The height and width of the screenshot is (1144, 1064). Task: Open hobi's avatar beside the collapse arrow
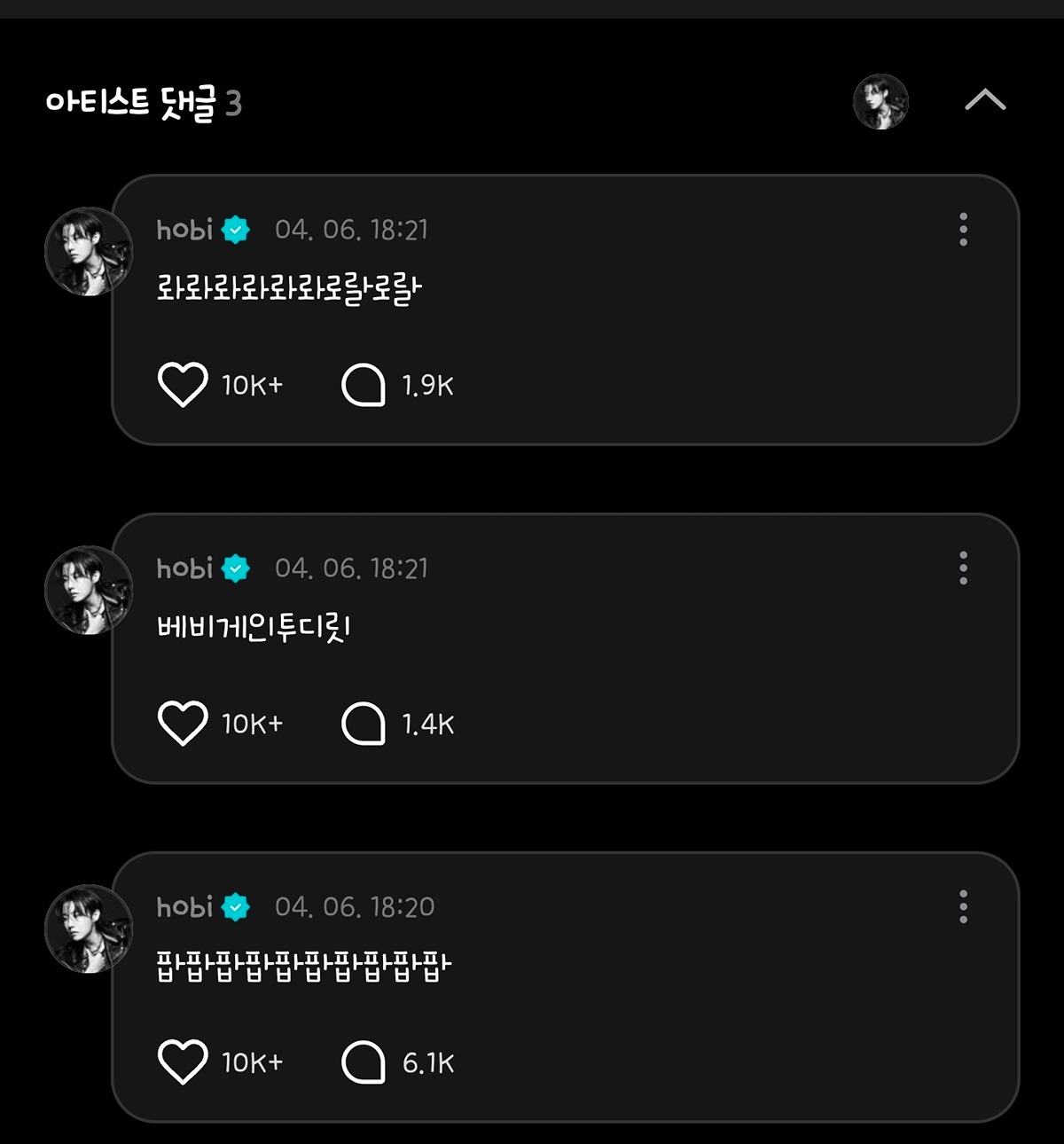[880, 102]
